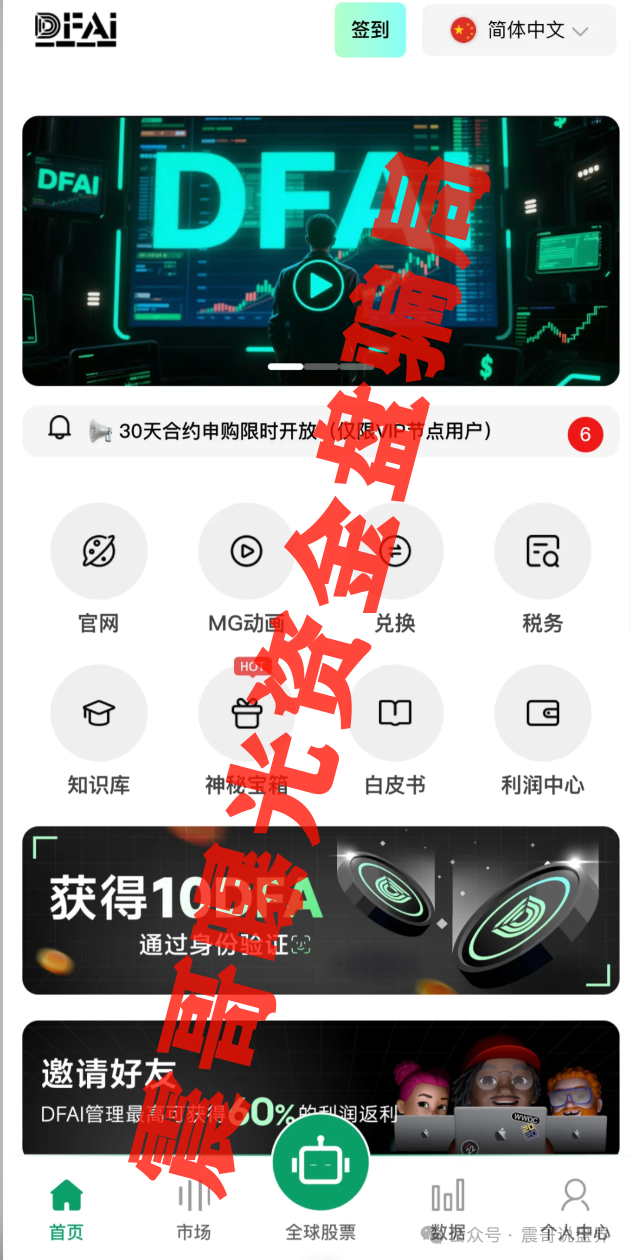
Task: Open the 知识库 knowledge base
Action: (x=98, y=714)
